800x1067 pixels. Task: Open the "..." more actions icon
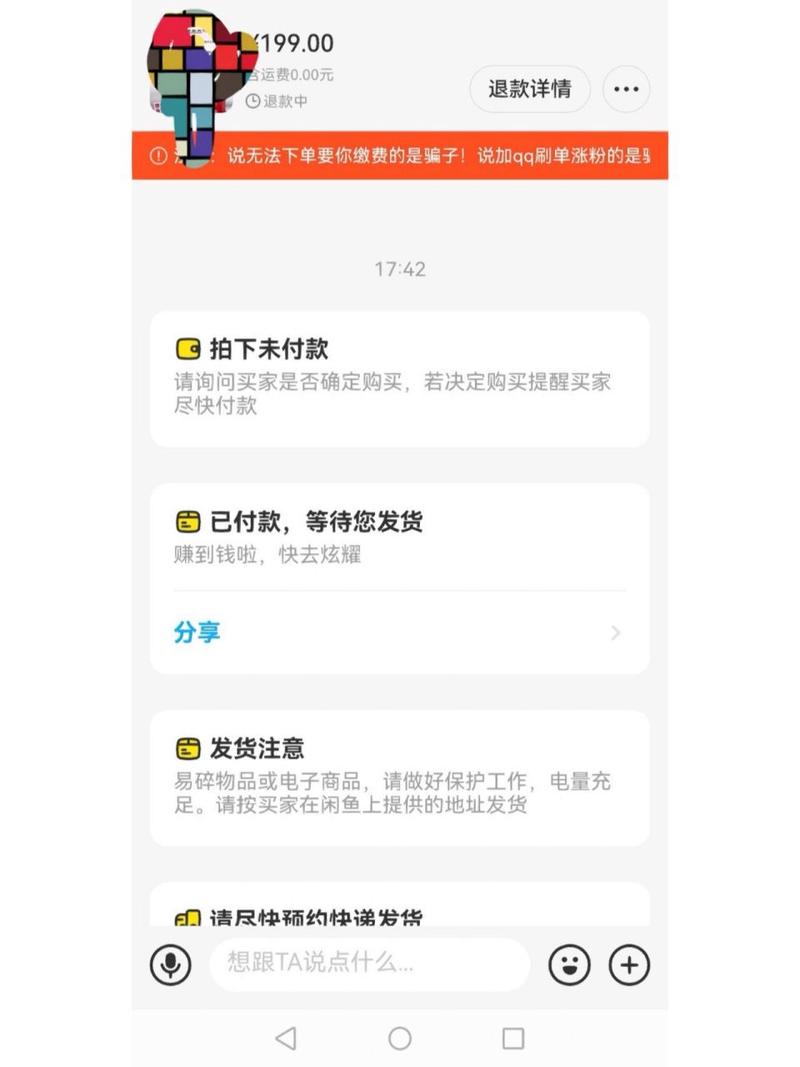pos(627,89)
